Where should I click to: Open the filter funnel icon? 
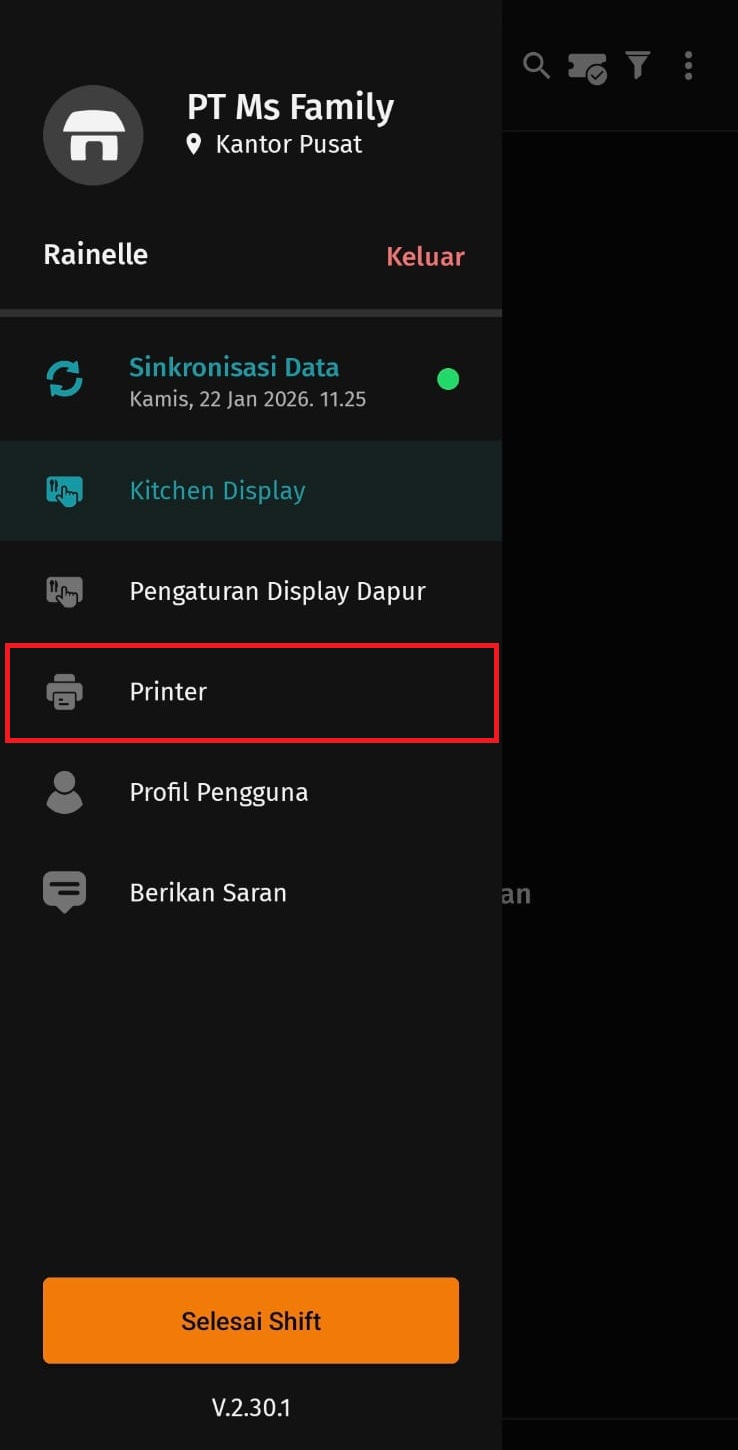coord(638,66)
